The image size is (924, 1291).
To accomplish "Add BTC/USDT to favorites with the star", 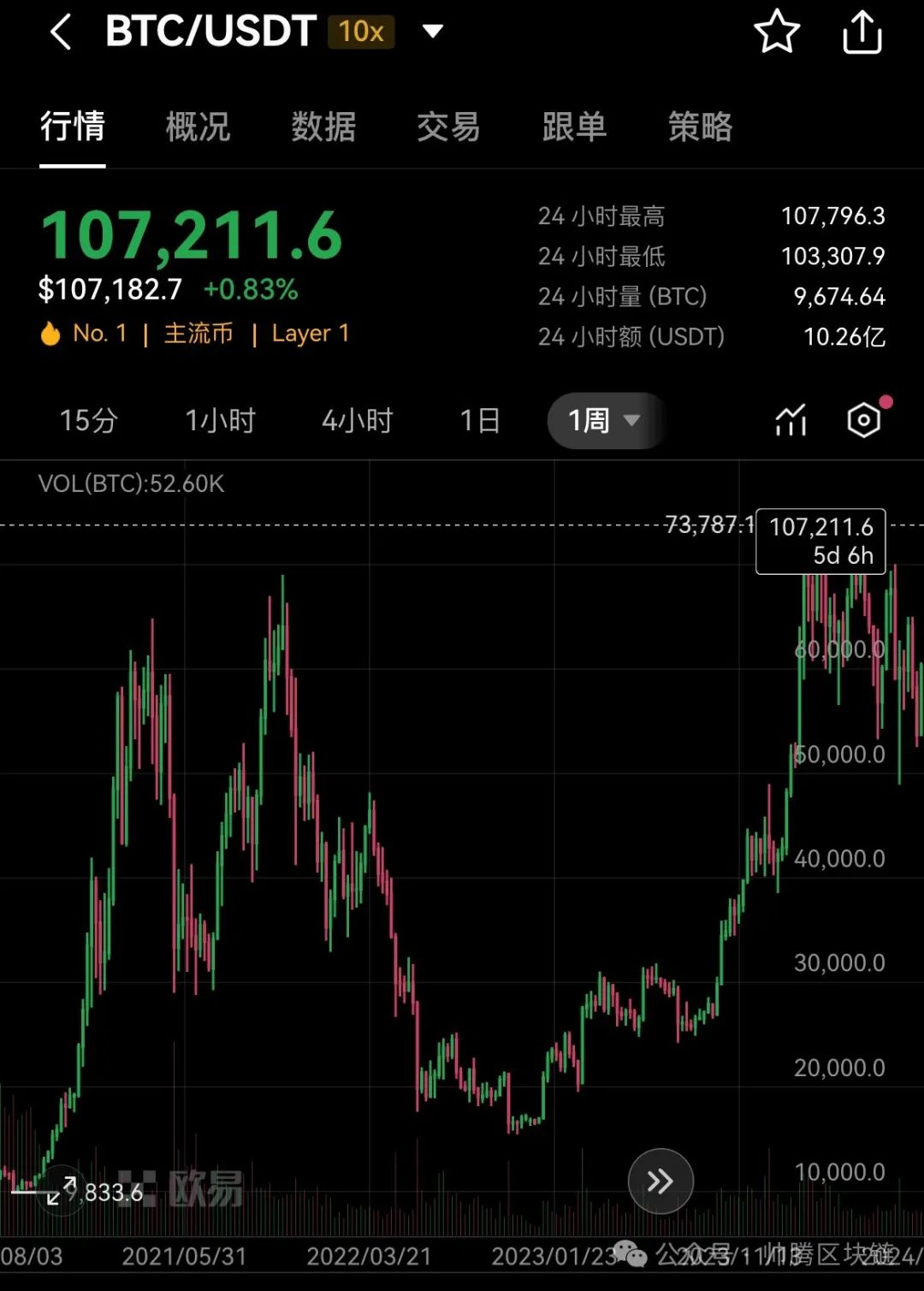I will click(777, 33).
